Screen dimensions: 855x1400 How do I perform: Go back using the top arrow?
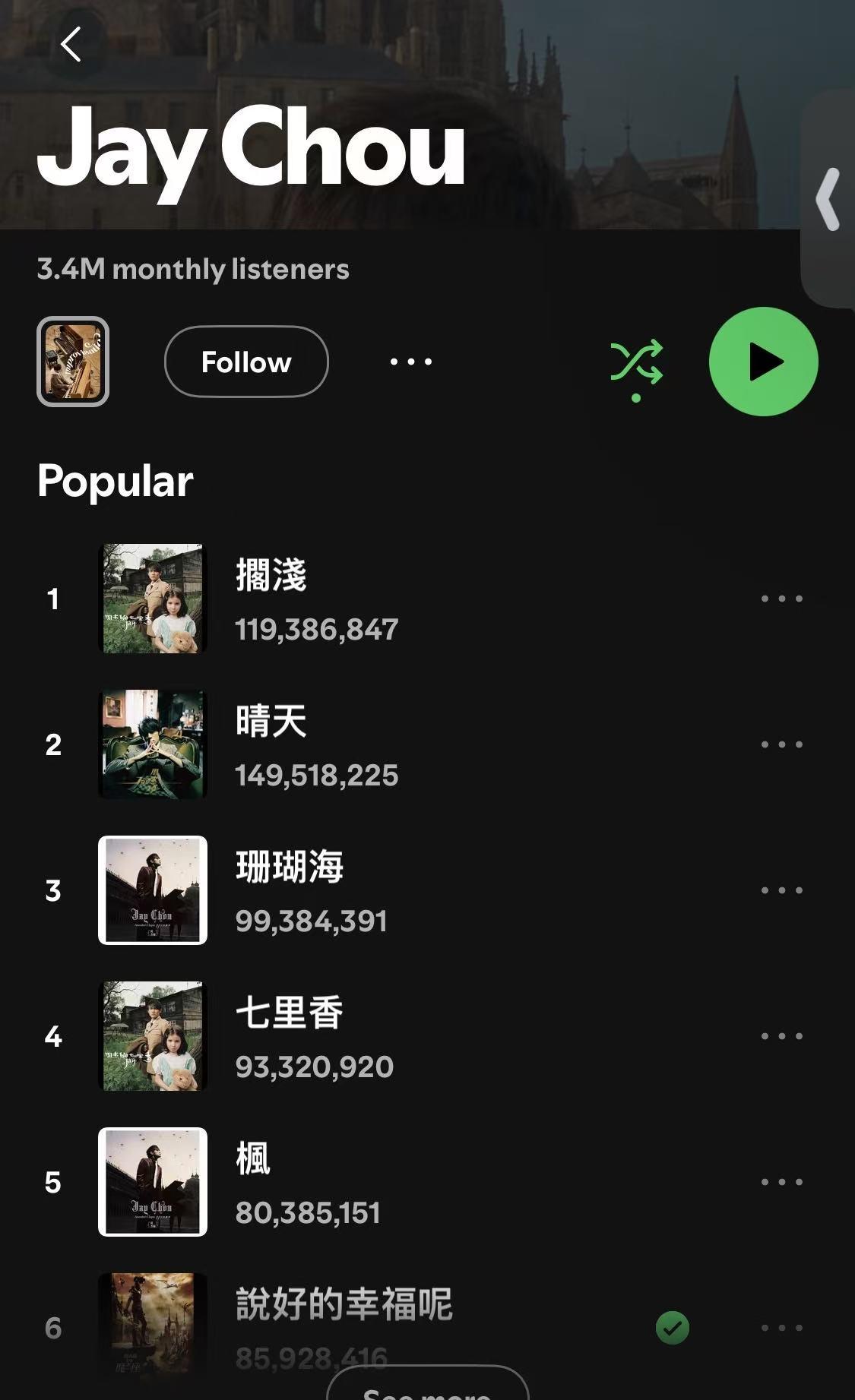point(71,44)
